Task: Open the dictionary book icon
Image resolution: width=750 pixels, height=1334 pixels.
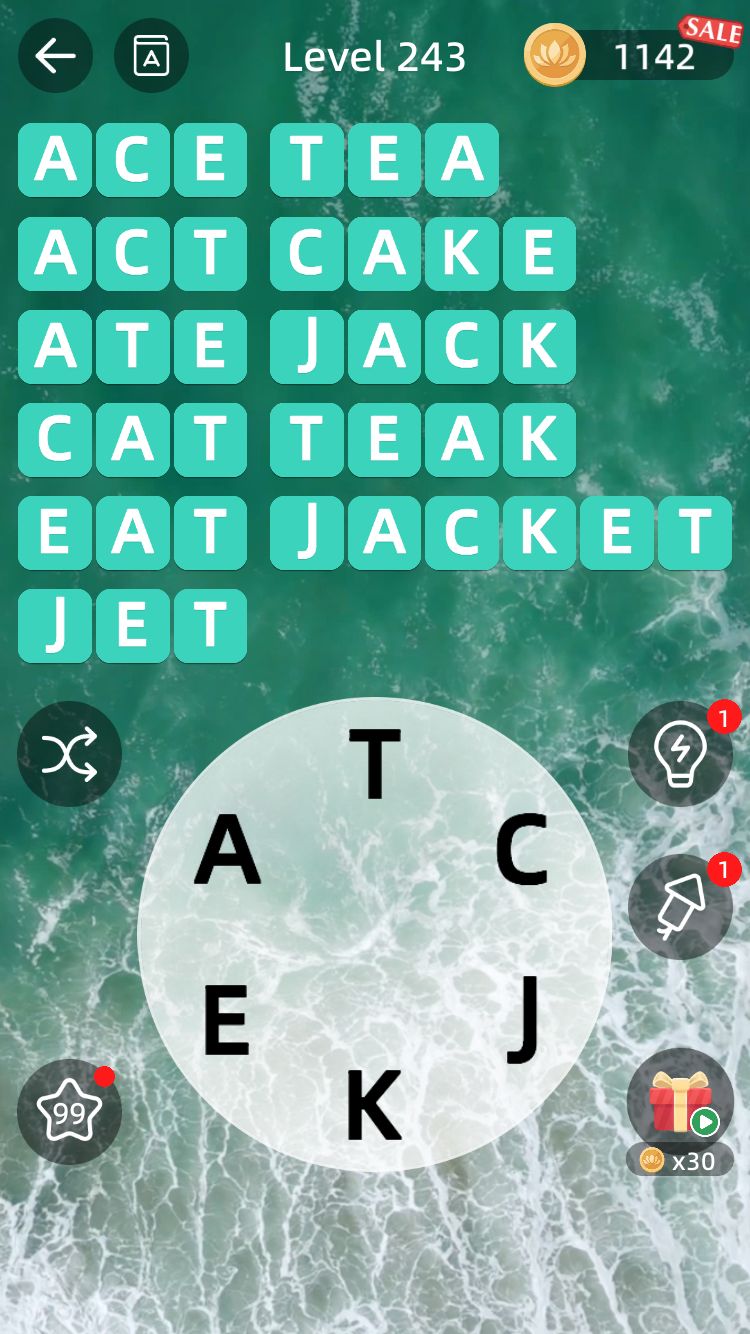Action: pyautogui.click(x=152, y=56)
